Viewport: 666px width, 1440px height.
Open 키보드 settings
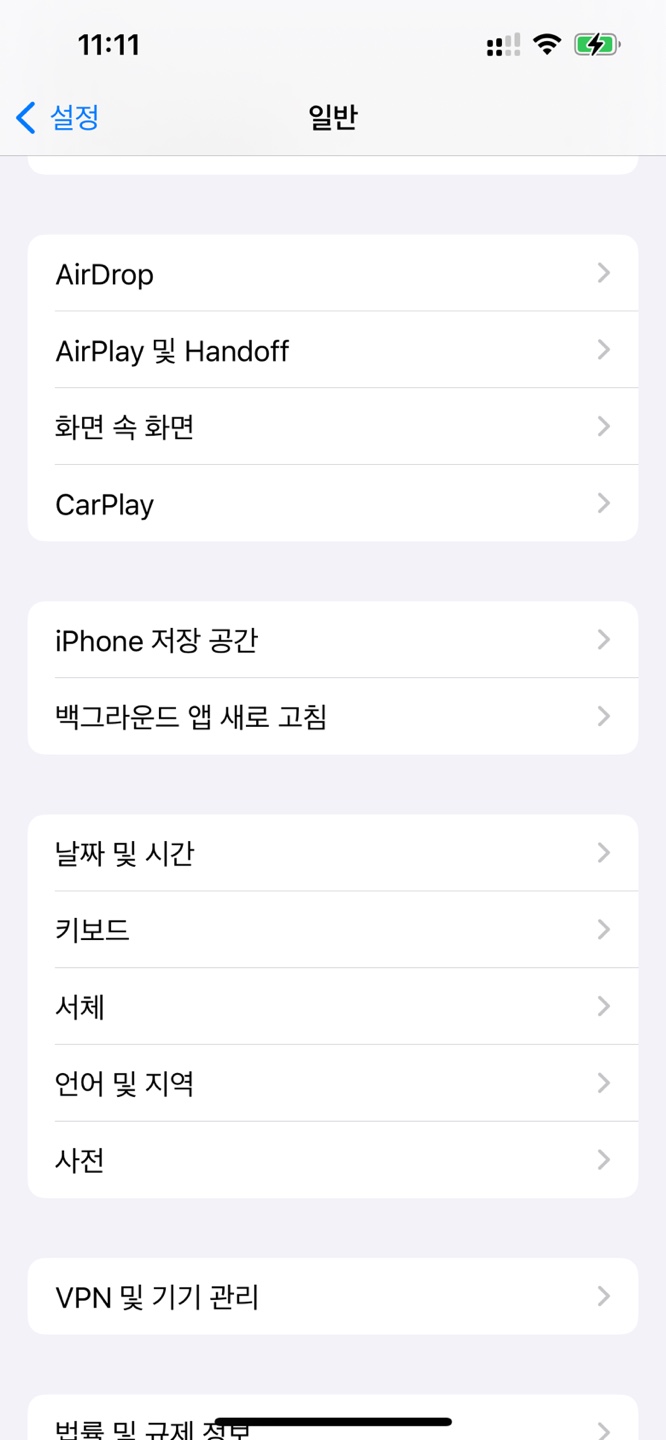(333, 930)
